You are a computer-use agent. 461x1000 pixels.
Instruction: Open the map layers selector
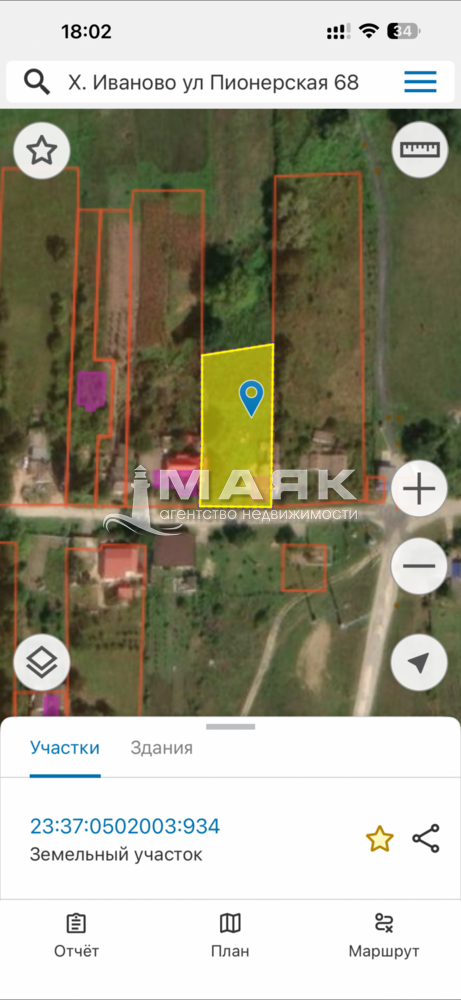(41, 662)
